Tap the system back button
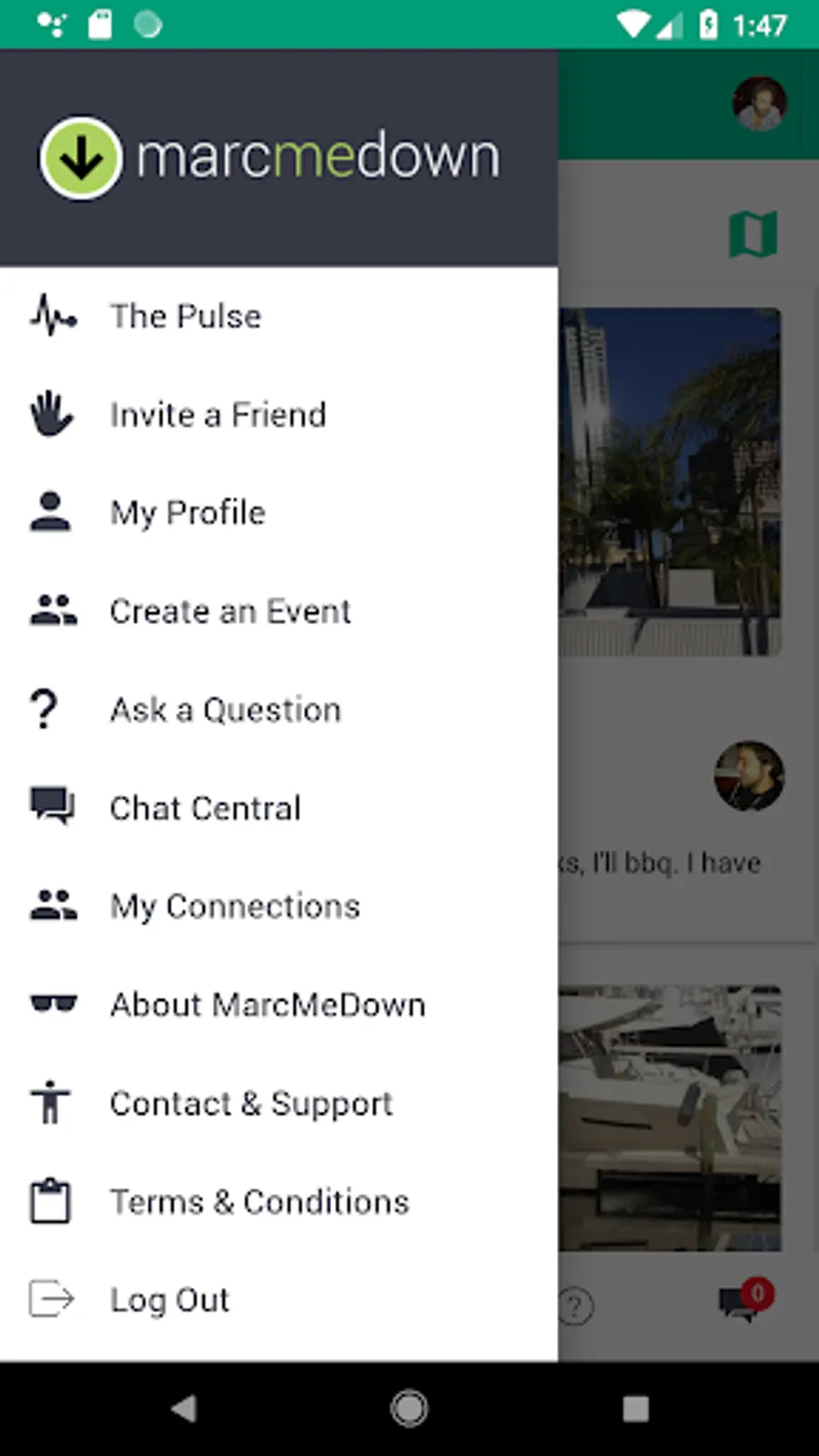The height and width of the screenshot is (1456, 819). click(185, 1409)
